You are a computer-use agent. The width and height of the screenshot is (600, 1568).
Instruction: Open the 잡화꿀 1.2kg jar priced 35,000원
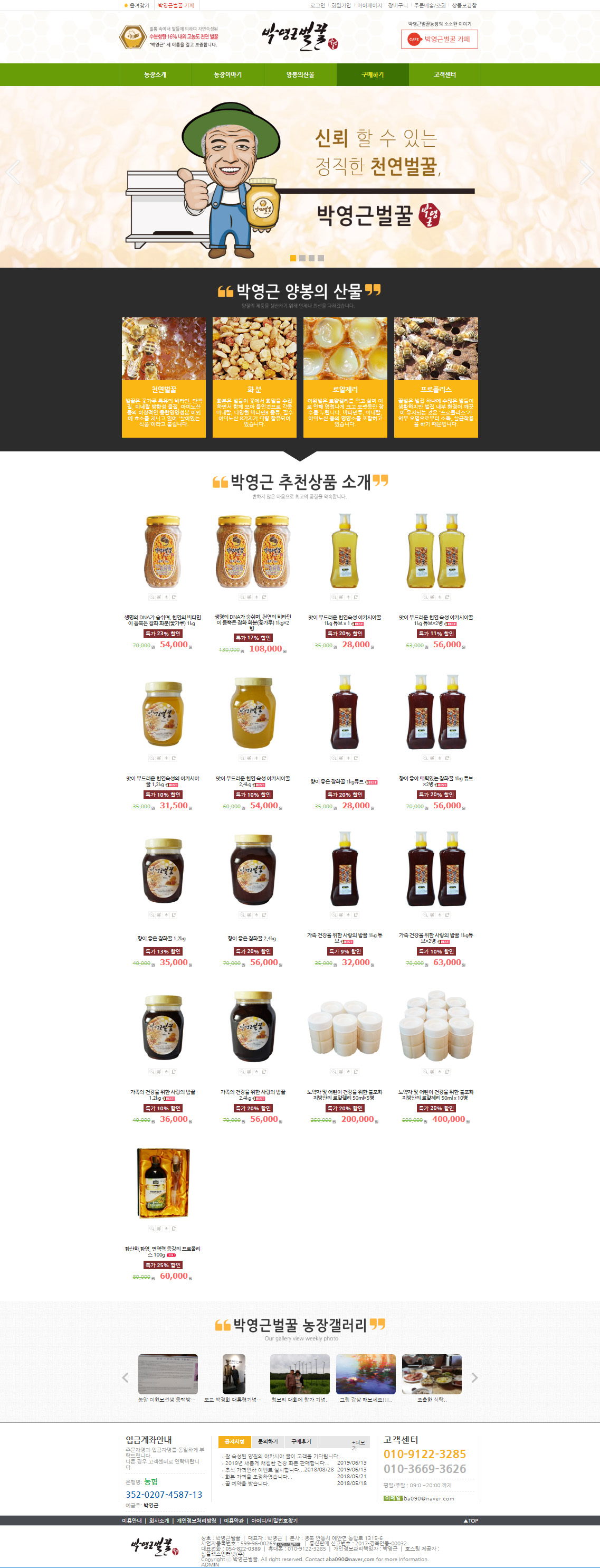[x=163, y=871]
